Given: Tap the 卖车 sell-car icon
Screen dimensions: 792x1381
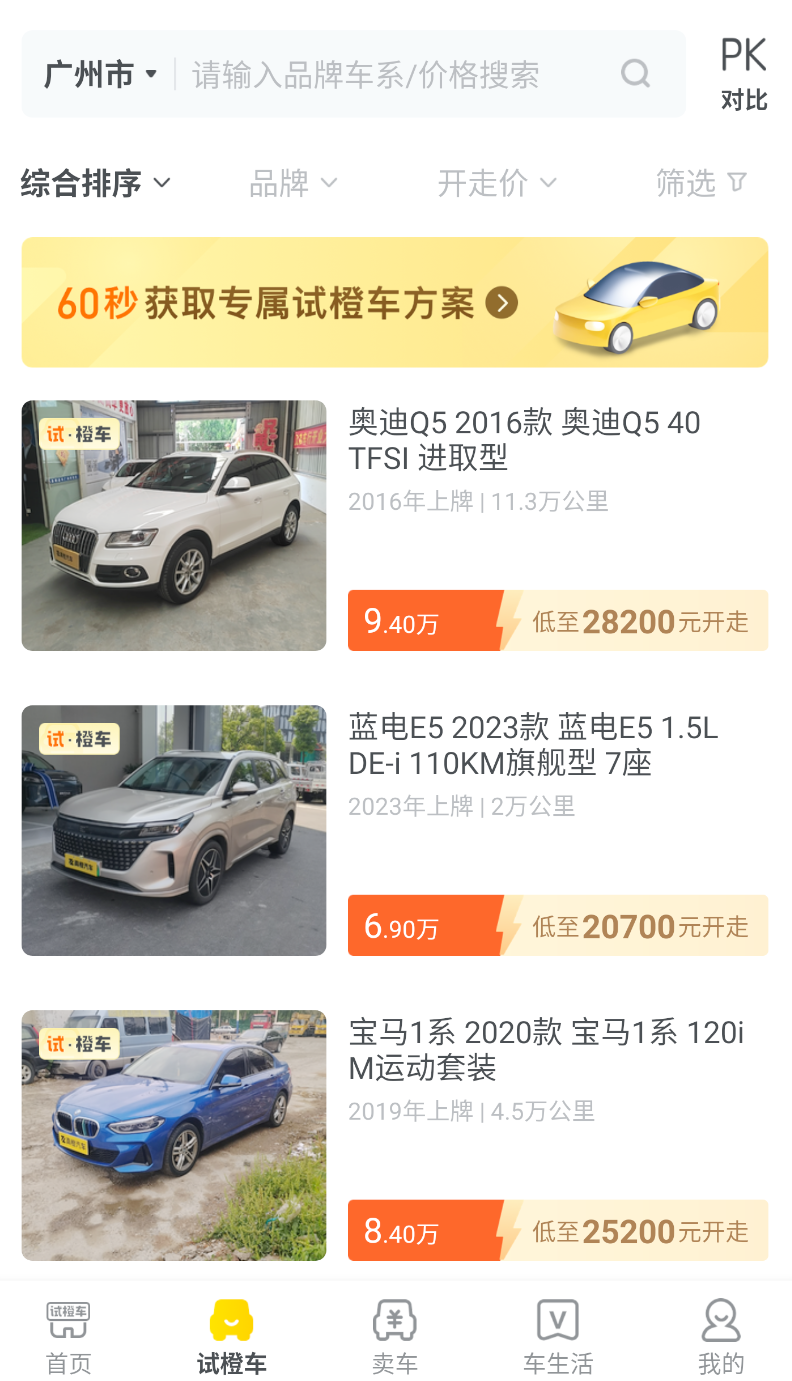Looking at the screenshot, I should click(394, 1320).
